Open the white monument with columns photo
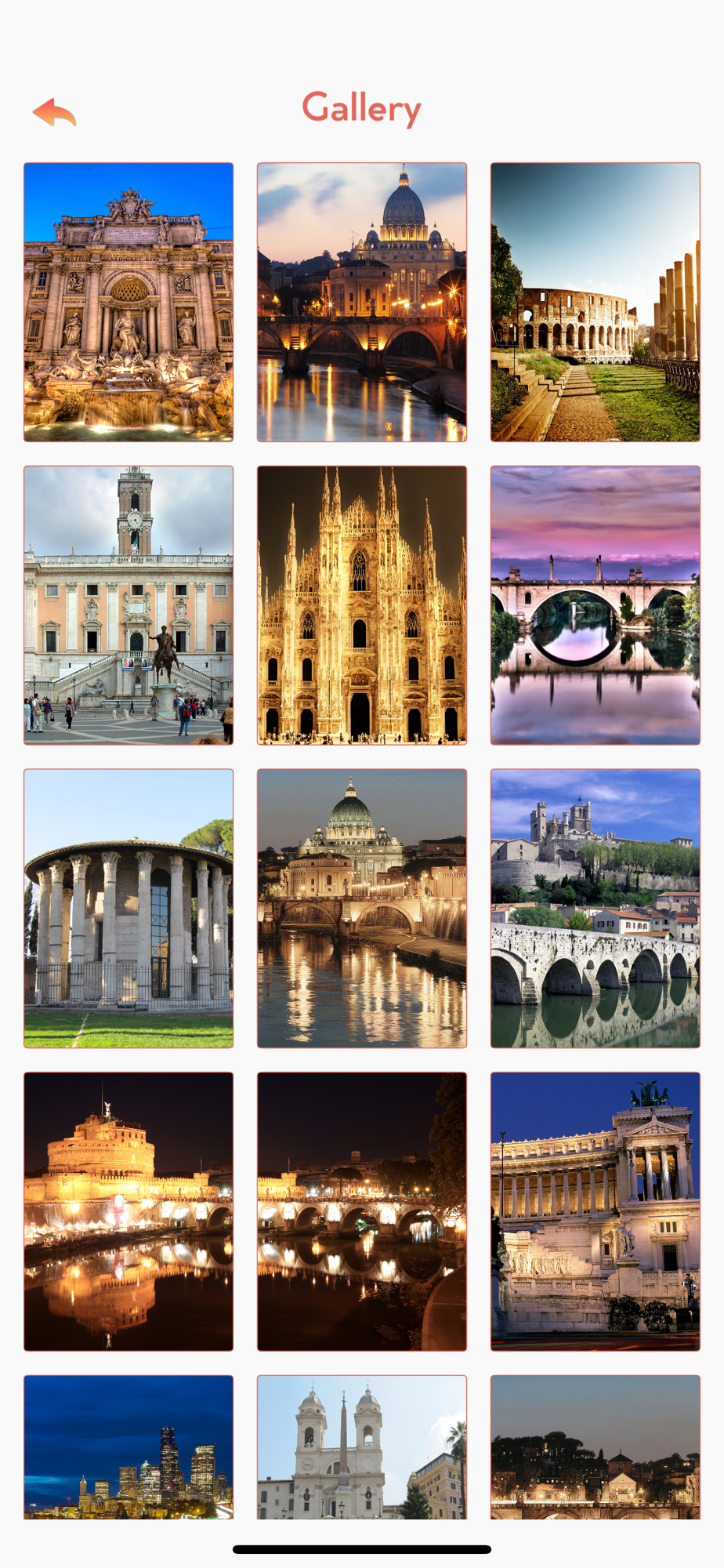This screenshot has width=724, height=1568. 595,1211
